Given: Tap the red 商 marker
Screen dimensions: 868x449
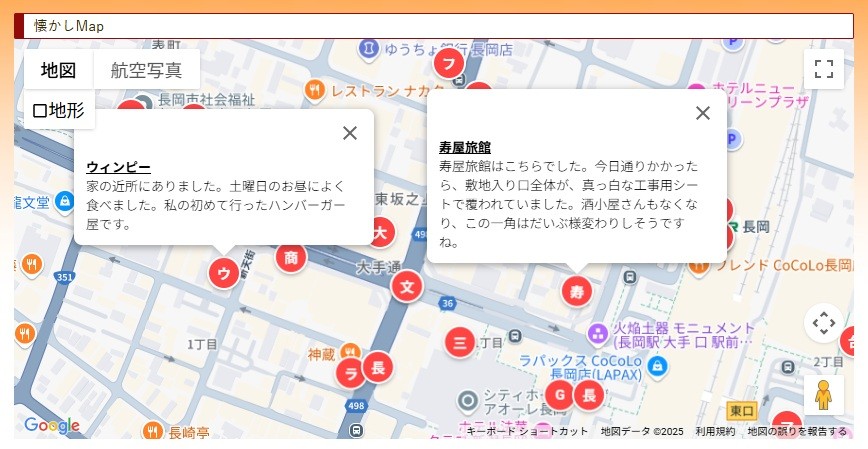Looking at the screenshot, I should click(x=290, y=258).
